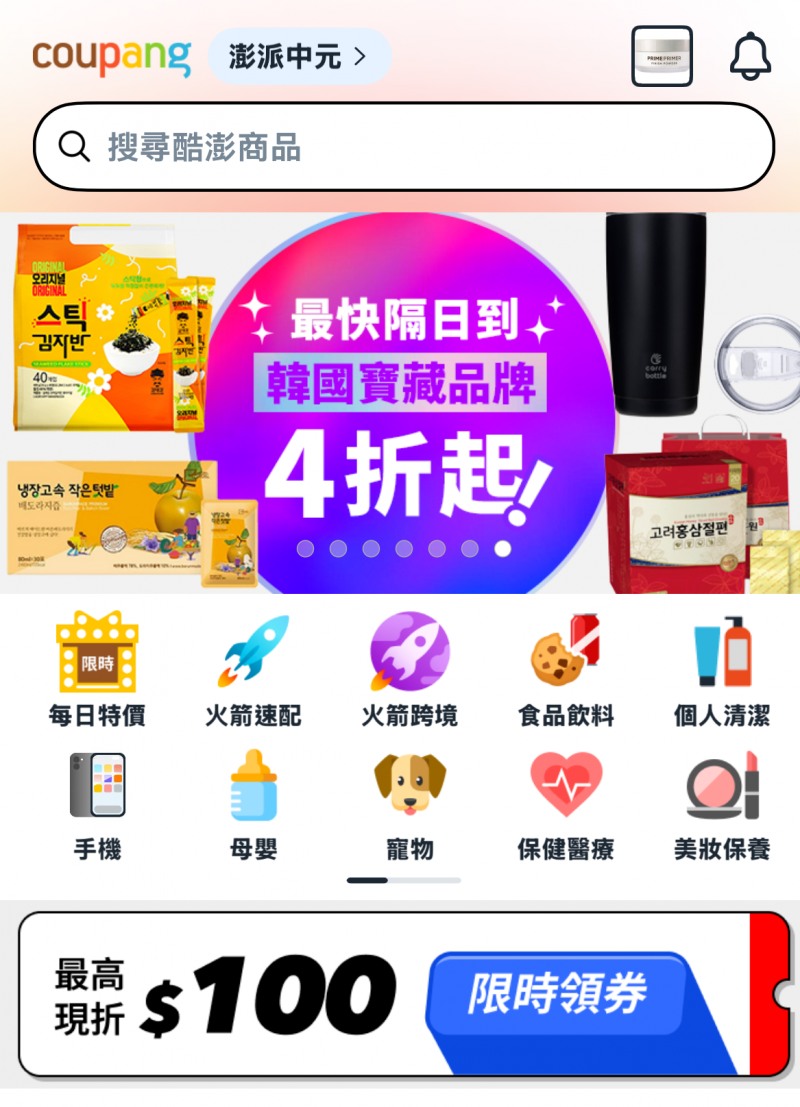Open the notification bell

coord(750,57)
